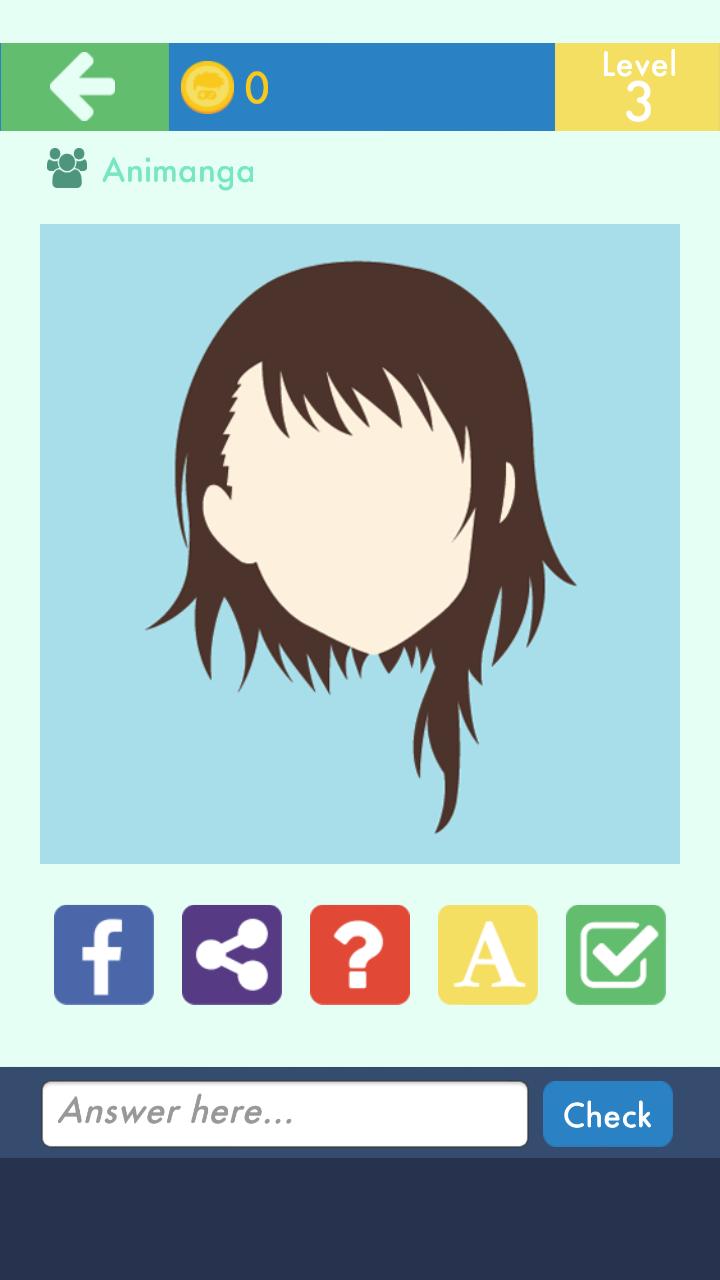Tap the back arrow to exit the level
720x1280 pixels.
click(x=85, y=86)
